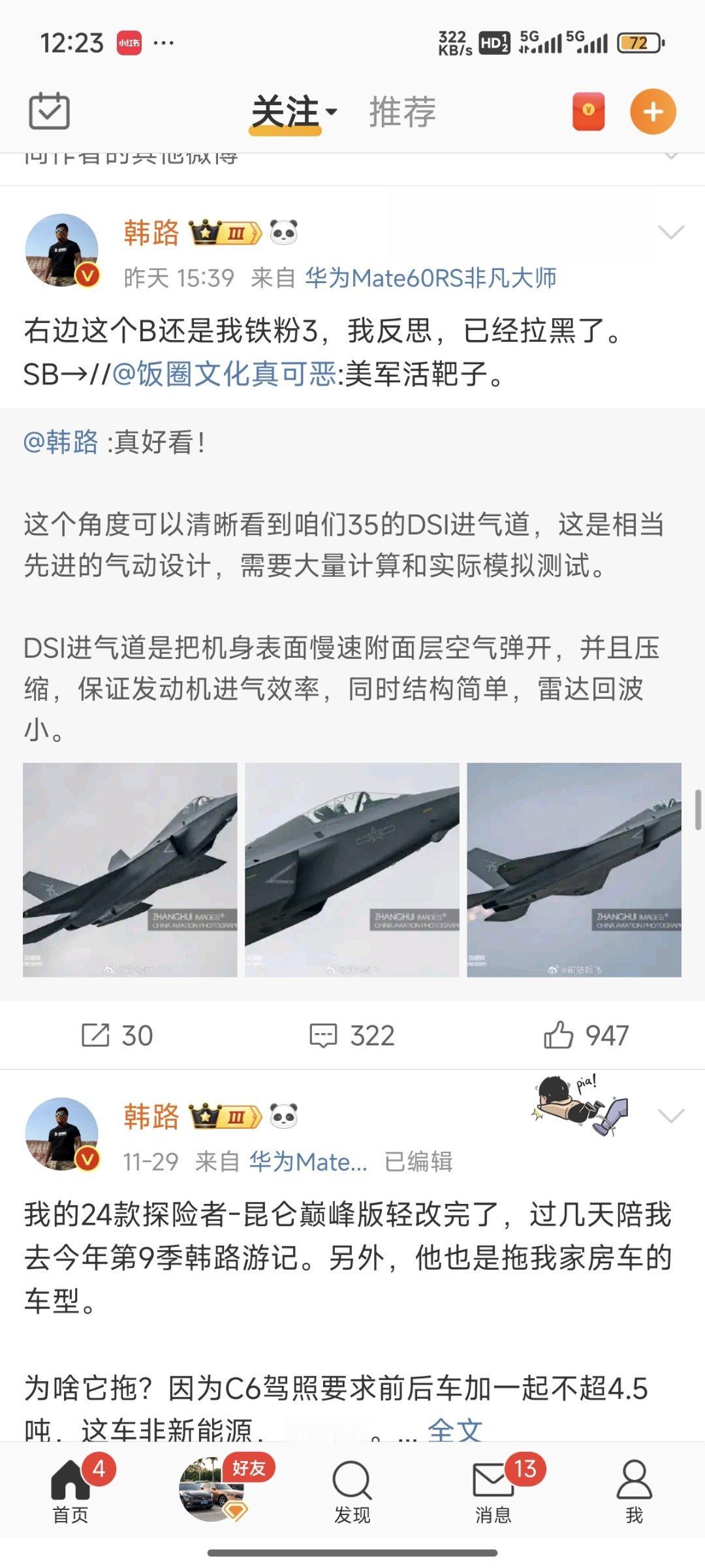This screenshot has height=1568, width=705.
Task: Switch to the 推荐 tab
Action: click(x=401, y=112)
